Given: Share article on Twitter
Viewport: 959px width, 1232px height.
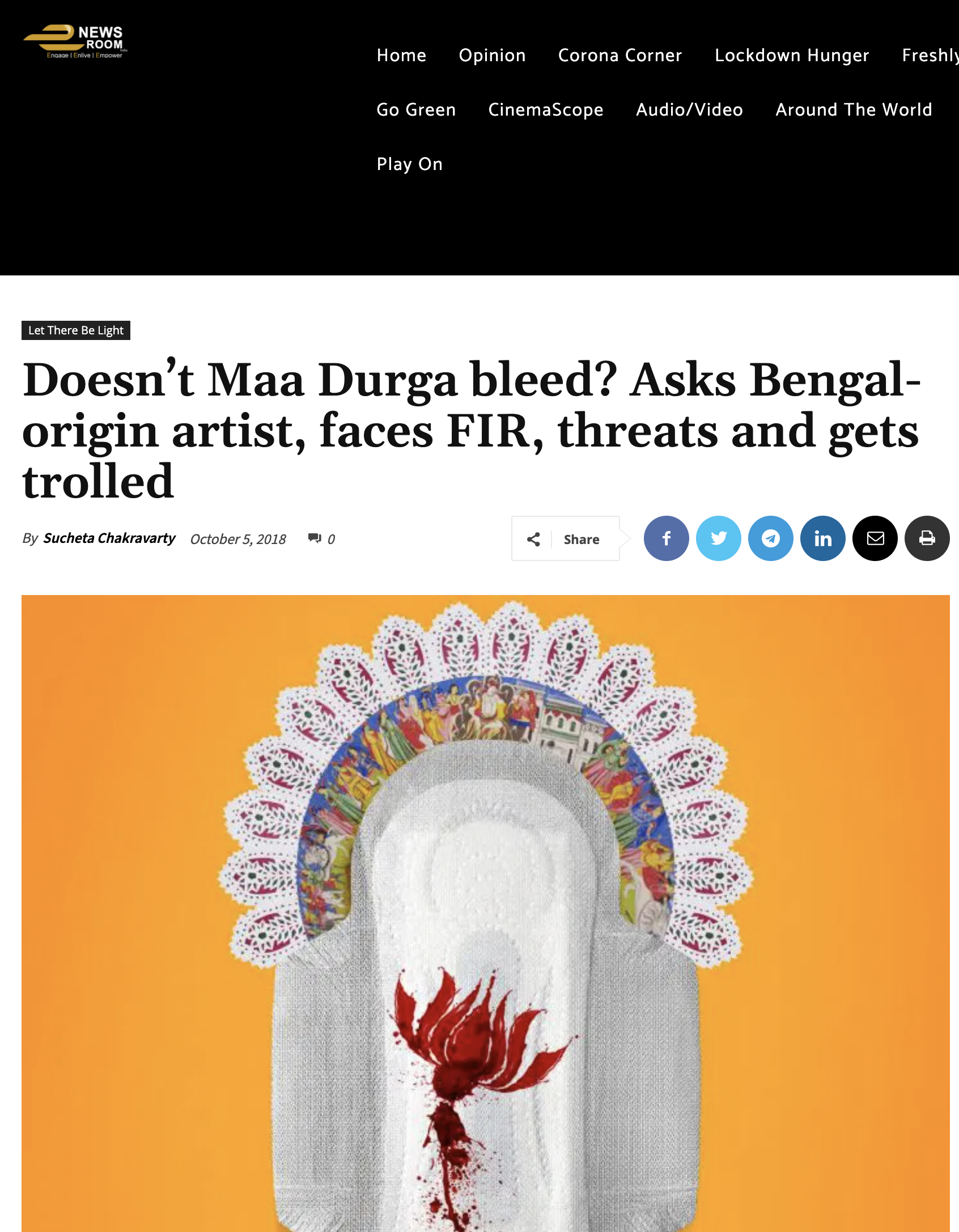Looking at the screenshot, I should [718, 538].
